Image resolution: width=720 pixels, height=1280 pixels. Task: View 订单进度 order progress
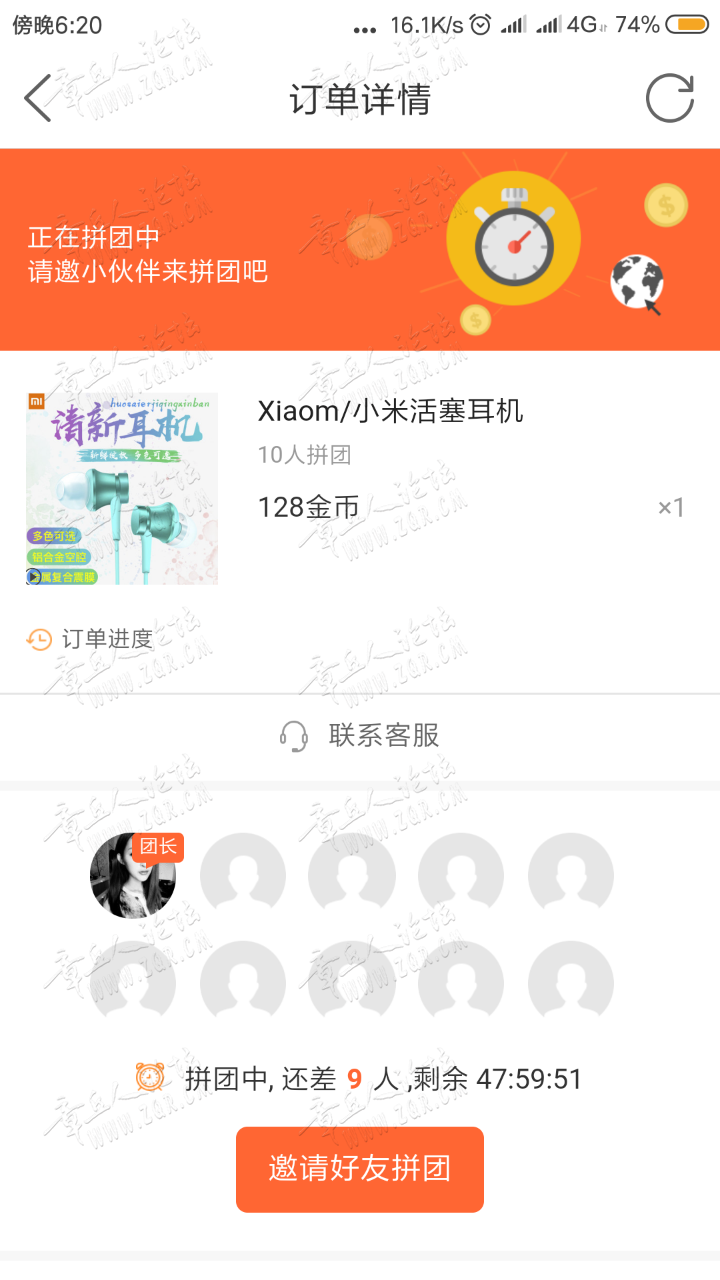90,639
